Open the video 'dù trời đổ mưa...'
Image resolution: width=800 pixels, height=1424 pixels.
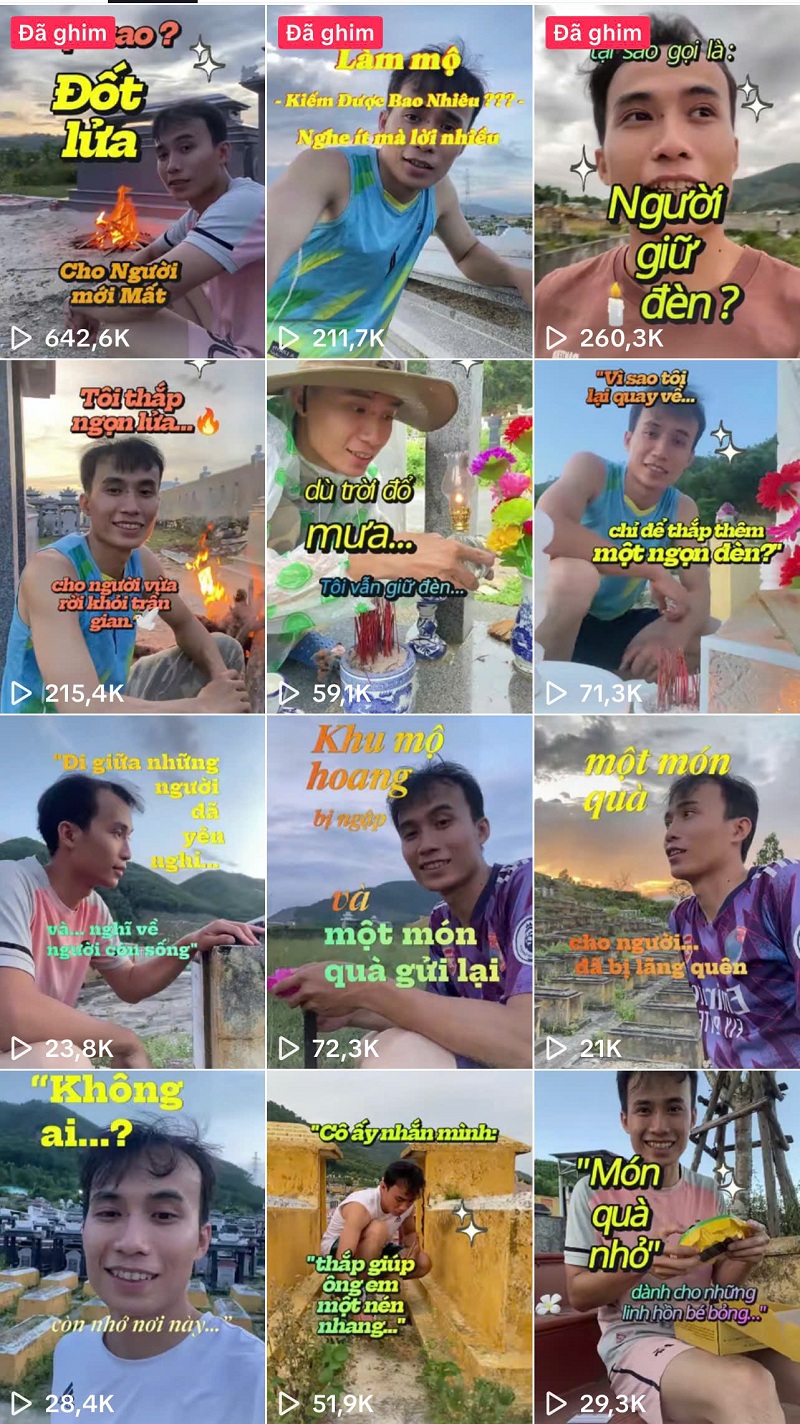399,536
